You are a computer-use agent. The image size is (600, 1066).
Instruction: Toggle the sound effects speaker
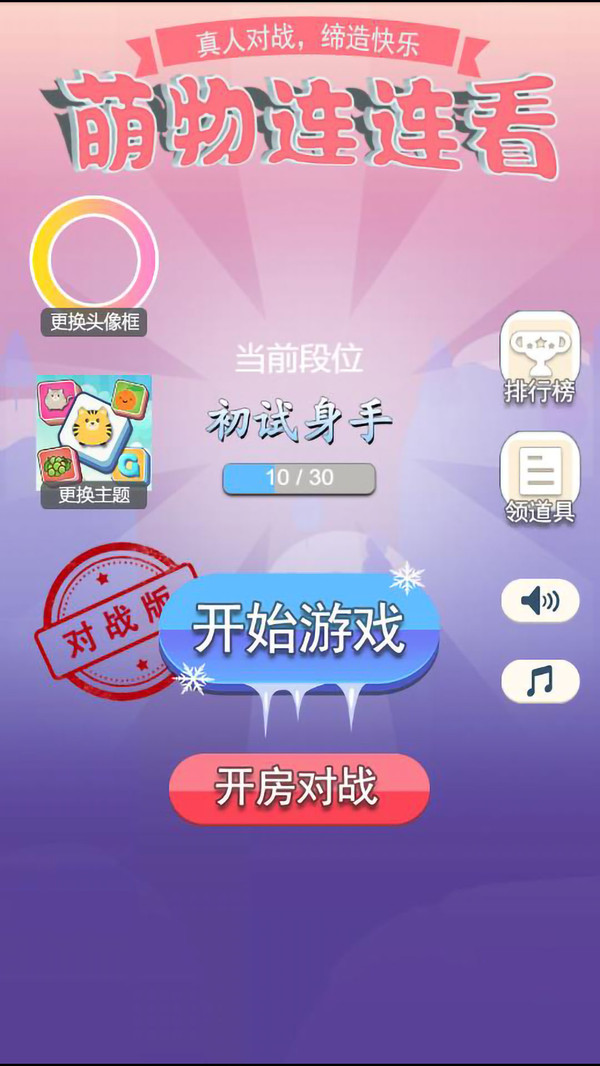pos(540,600)
